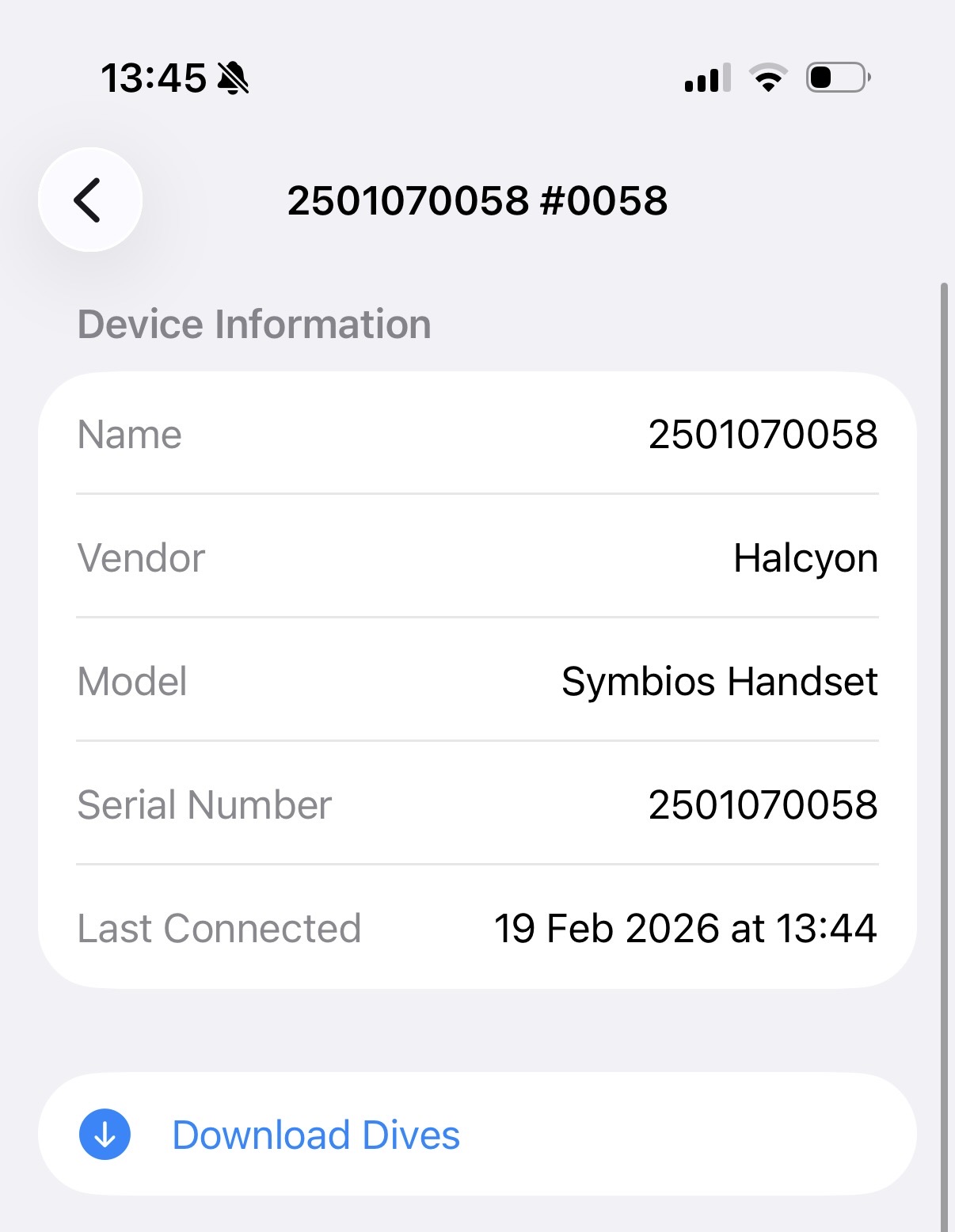
Task: Tap the battery indicator icon
Action: [837, 76]
